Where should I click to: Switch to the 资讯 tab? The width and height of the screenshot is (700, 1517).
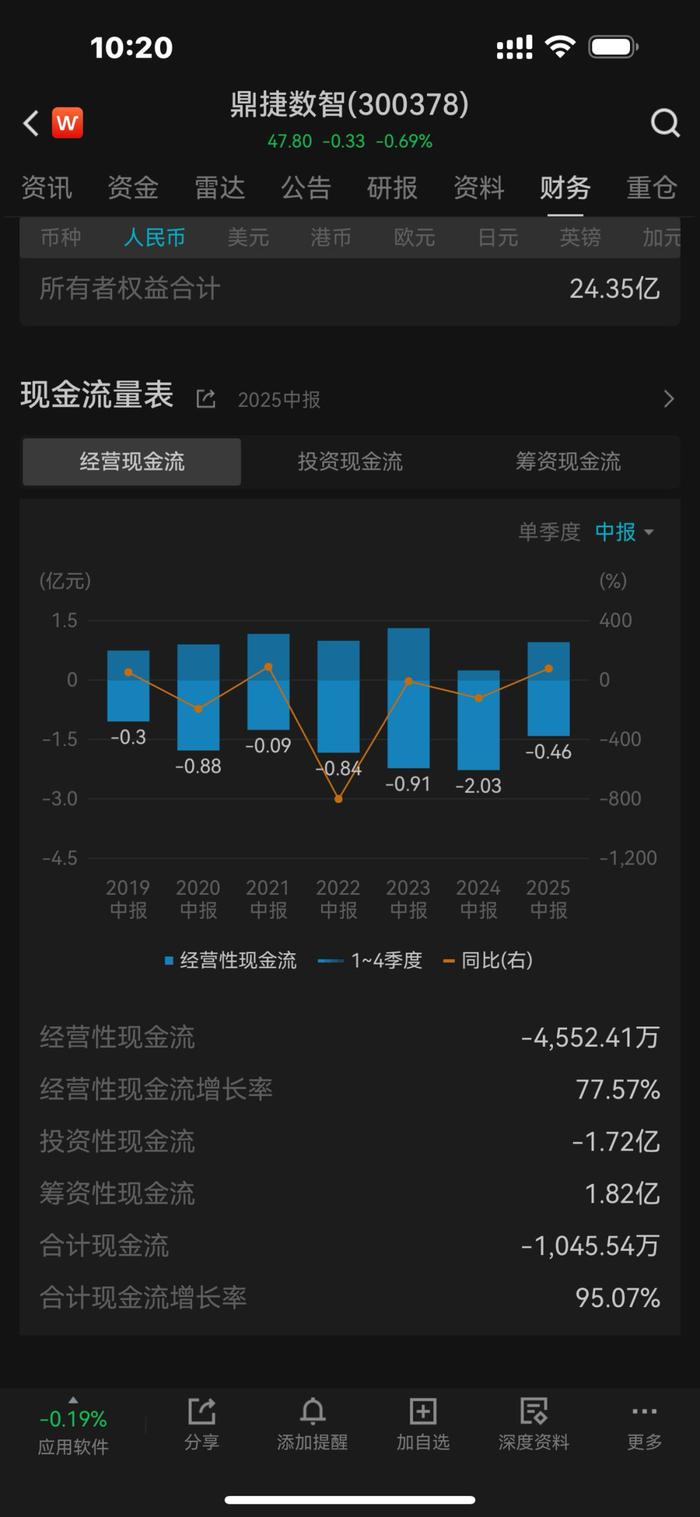click(x=46, y=187)
